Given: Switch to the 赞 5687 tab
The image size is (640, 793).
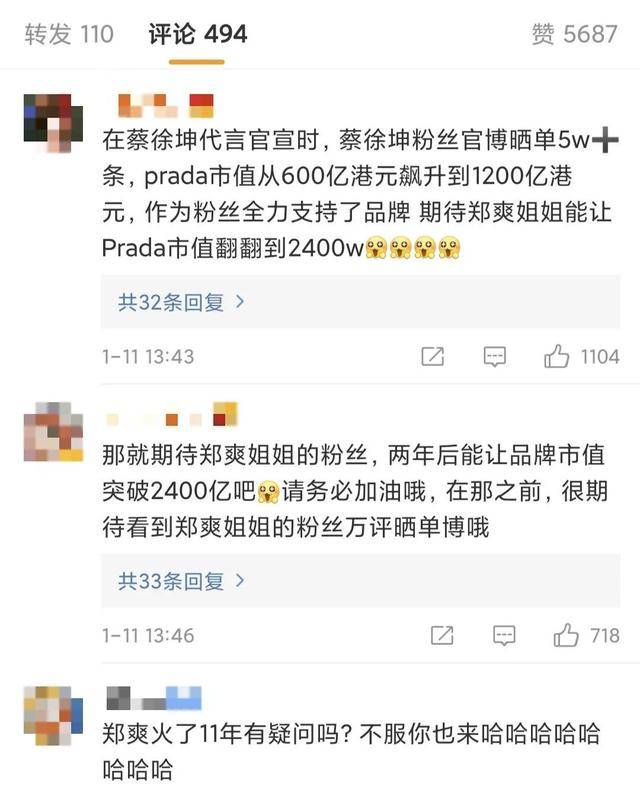Looking at the screenshot, I should pyautogui.click(x=574, y=35).
